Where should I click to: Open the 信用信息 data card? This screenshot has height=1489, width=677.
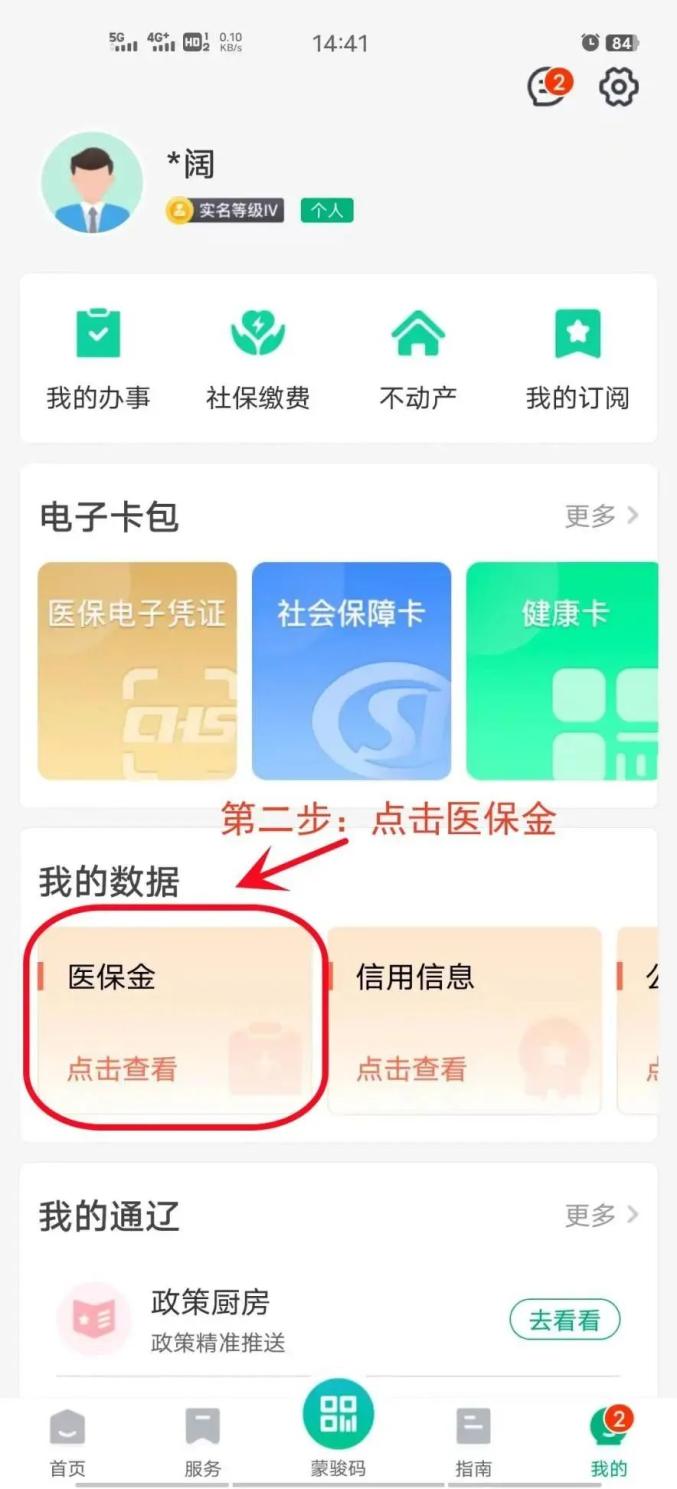tap(464, 1019)
